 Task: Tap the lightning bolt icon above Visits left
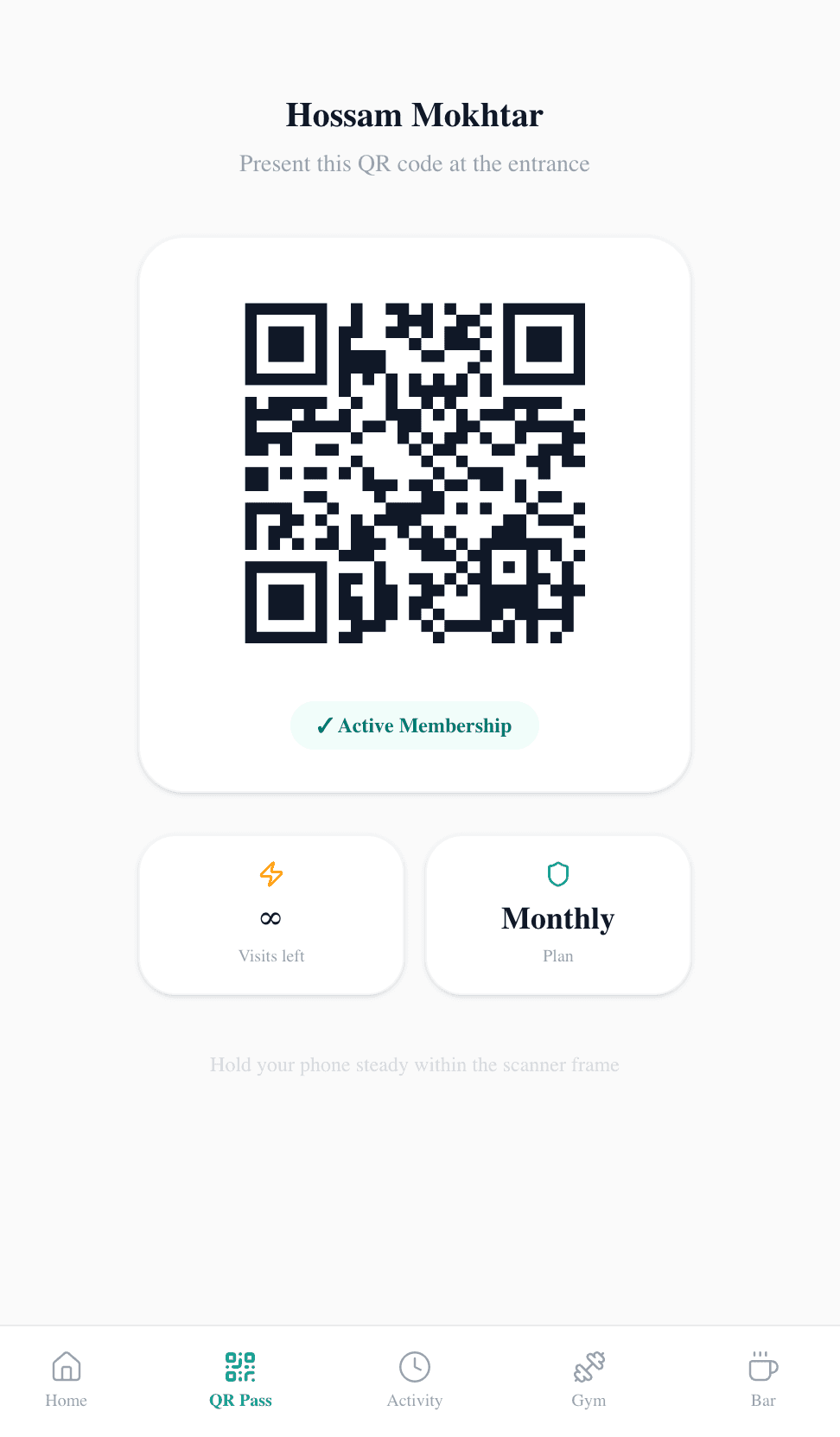270,874
